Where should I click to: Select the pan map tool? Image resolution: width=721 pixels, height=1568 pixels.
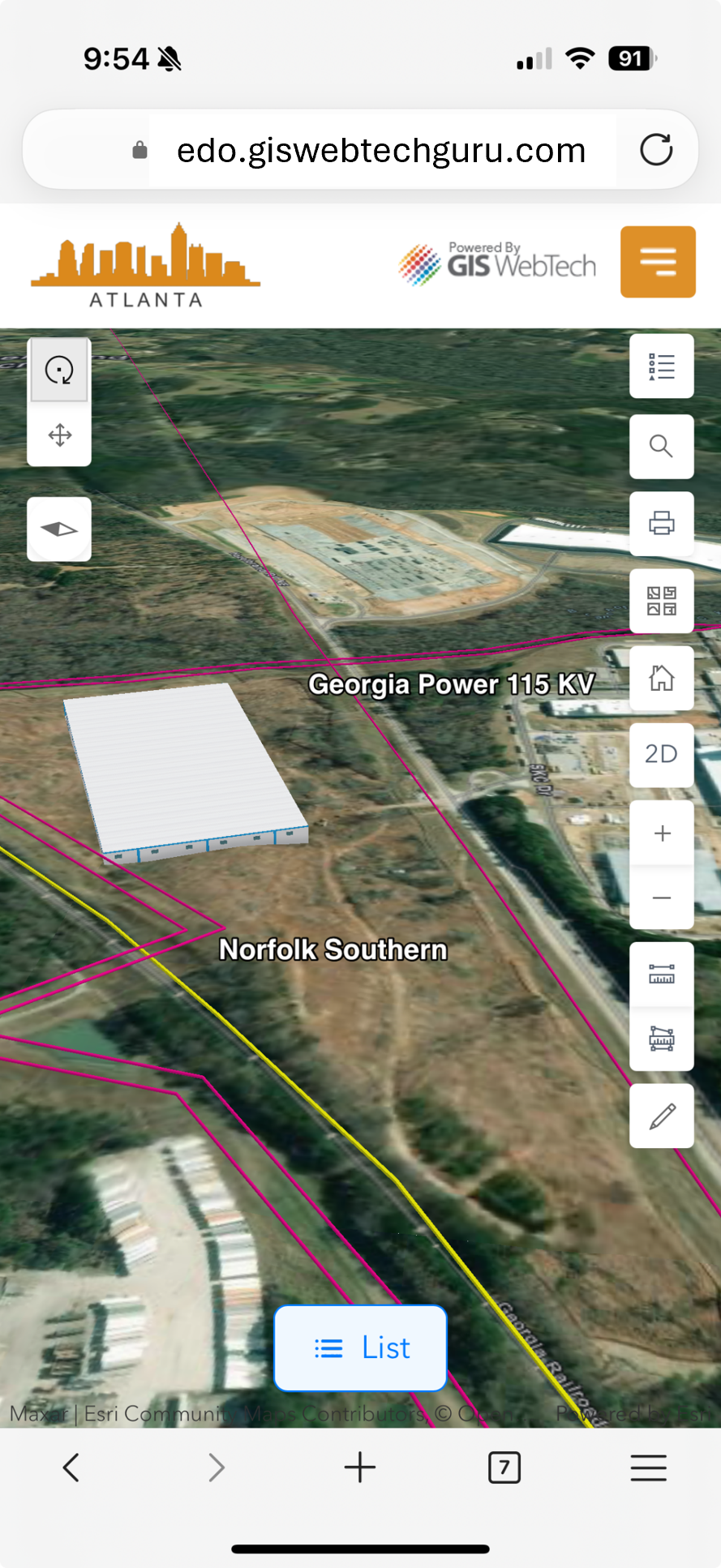pyautogui.click(x=59, y=435)
